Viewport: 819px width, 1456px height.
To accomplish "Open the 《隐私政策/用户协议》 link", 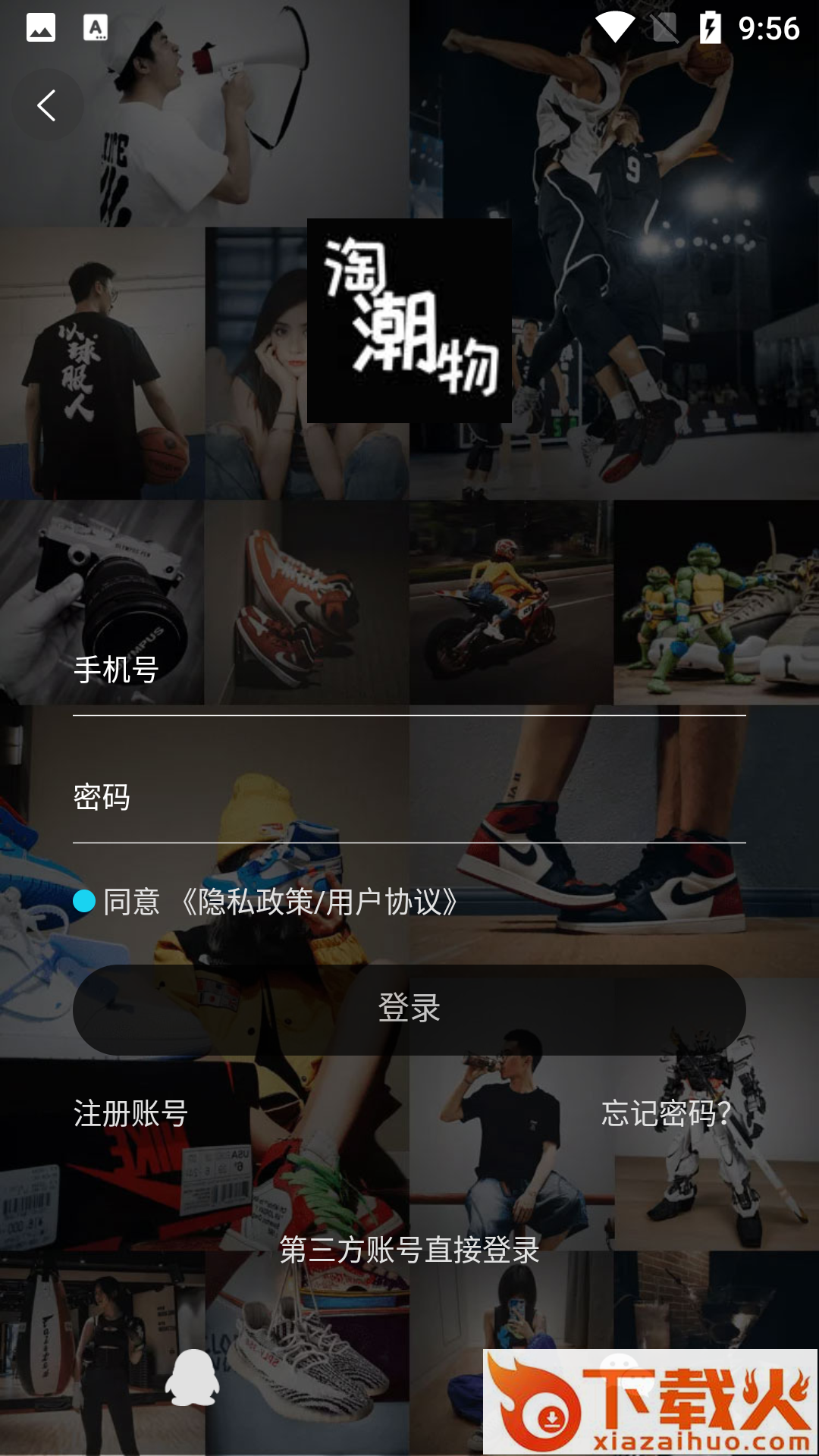I will point(320,902).
